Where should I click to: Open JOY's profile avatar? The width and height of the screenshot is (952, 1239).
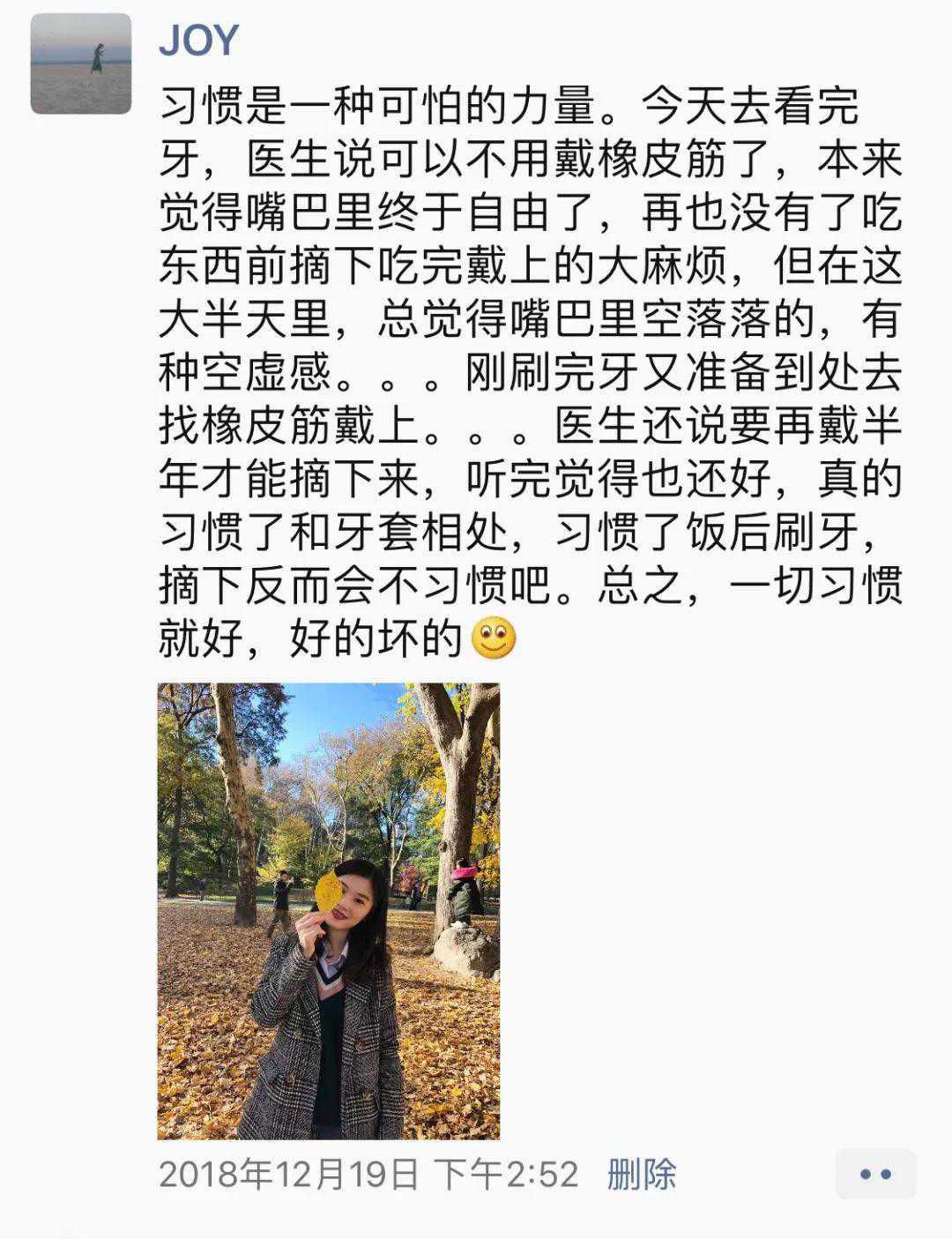tap(81, 63)
